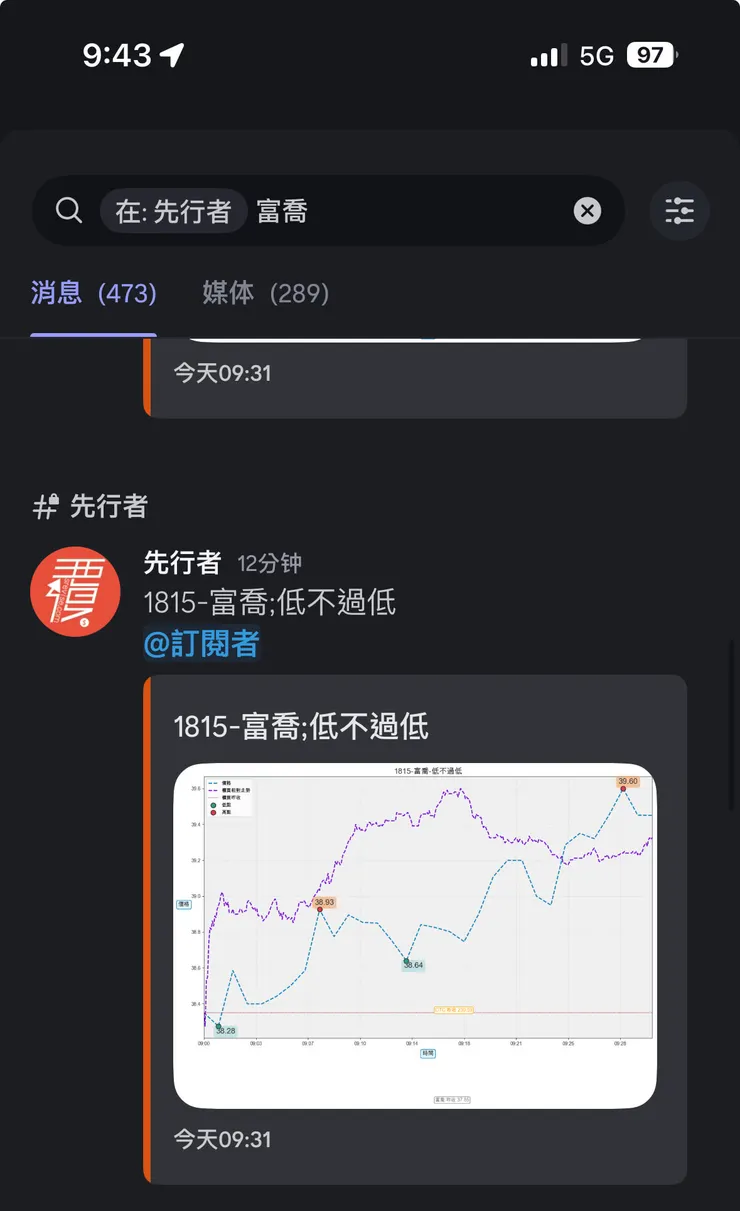This screenshot has width=740, height=1211.
Task: Tap the 5G network indicator
Action: pyautogui.click(x=594, y=56)
